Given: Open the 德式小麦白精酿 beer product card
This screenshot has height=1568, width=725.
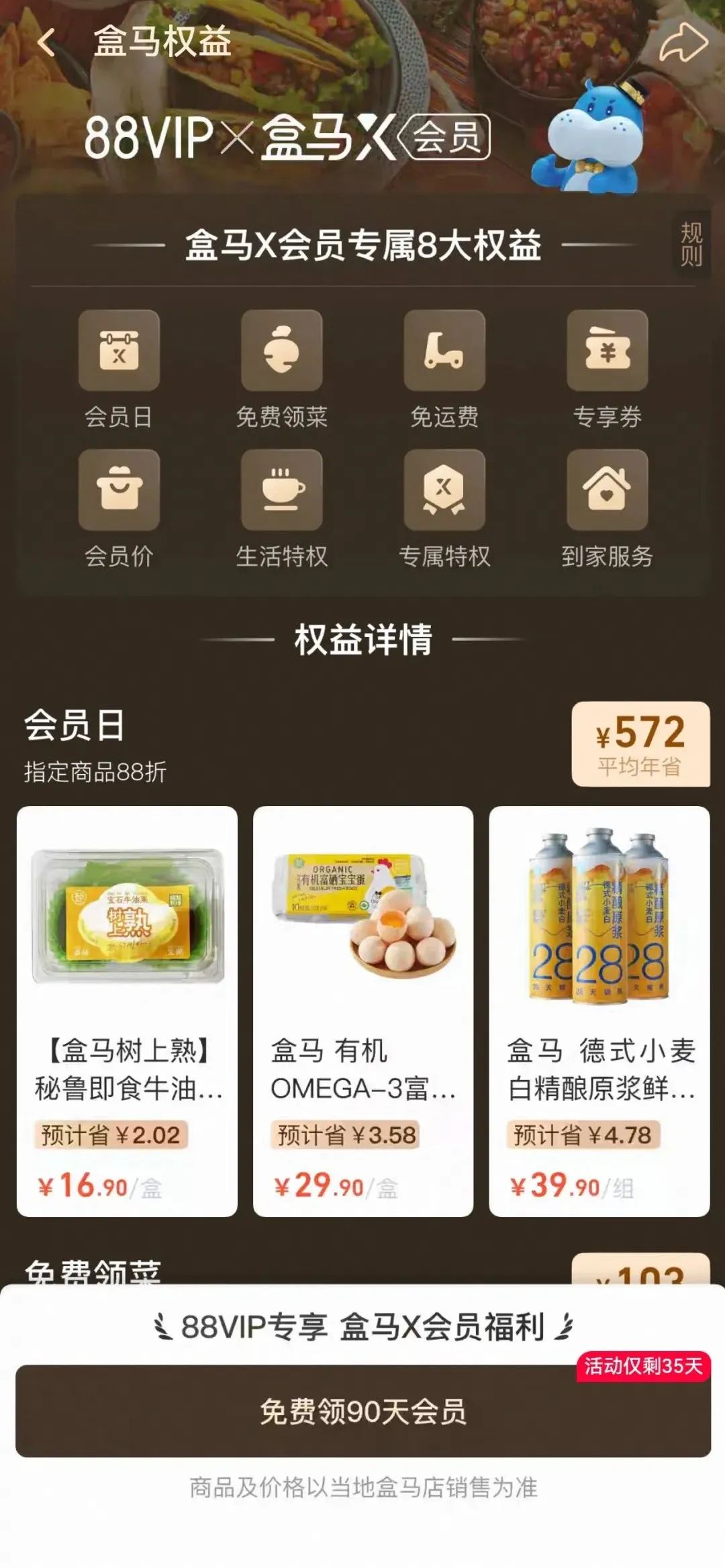Looking at the screenshot, I should [x=599, y=1011].
